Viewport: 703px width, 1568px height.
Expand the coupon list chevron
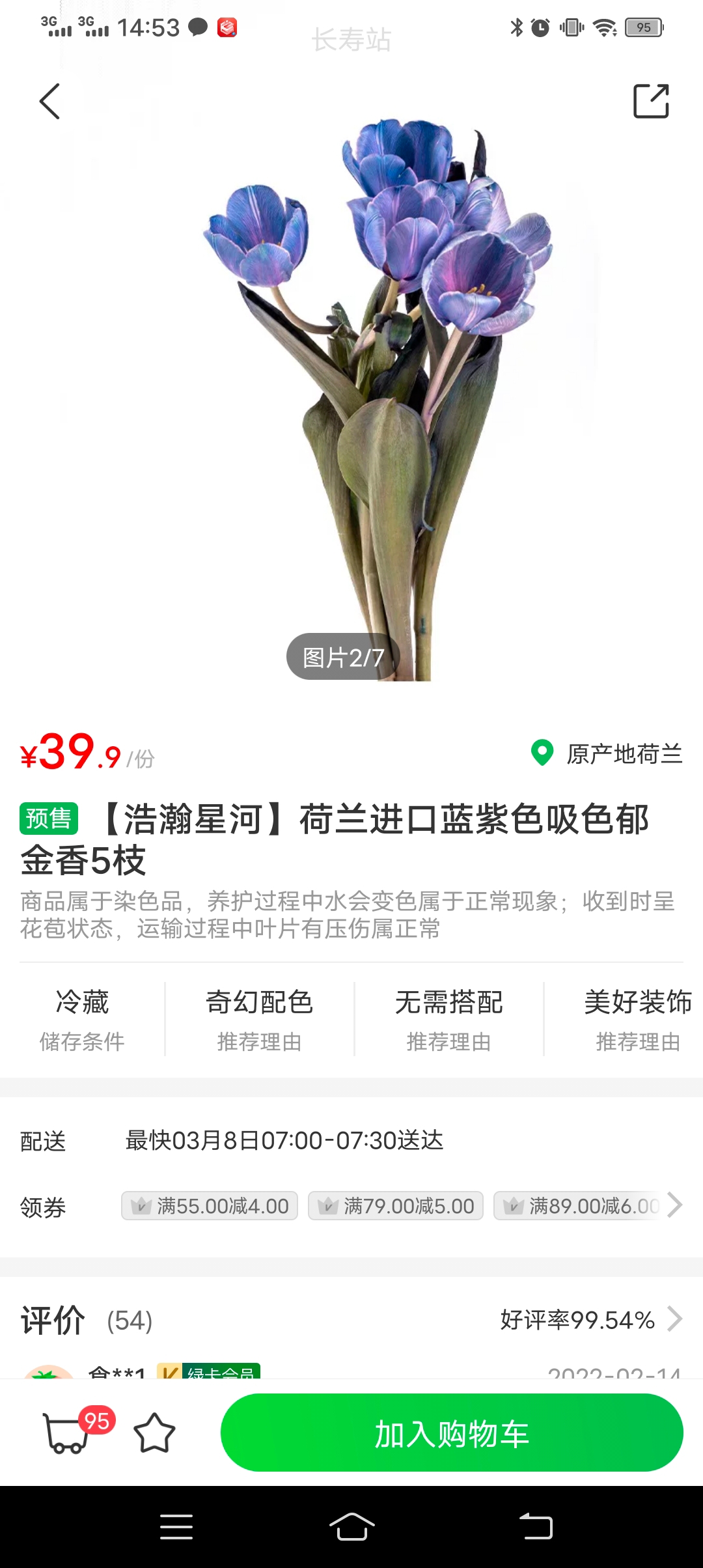(675, 1205)
